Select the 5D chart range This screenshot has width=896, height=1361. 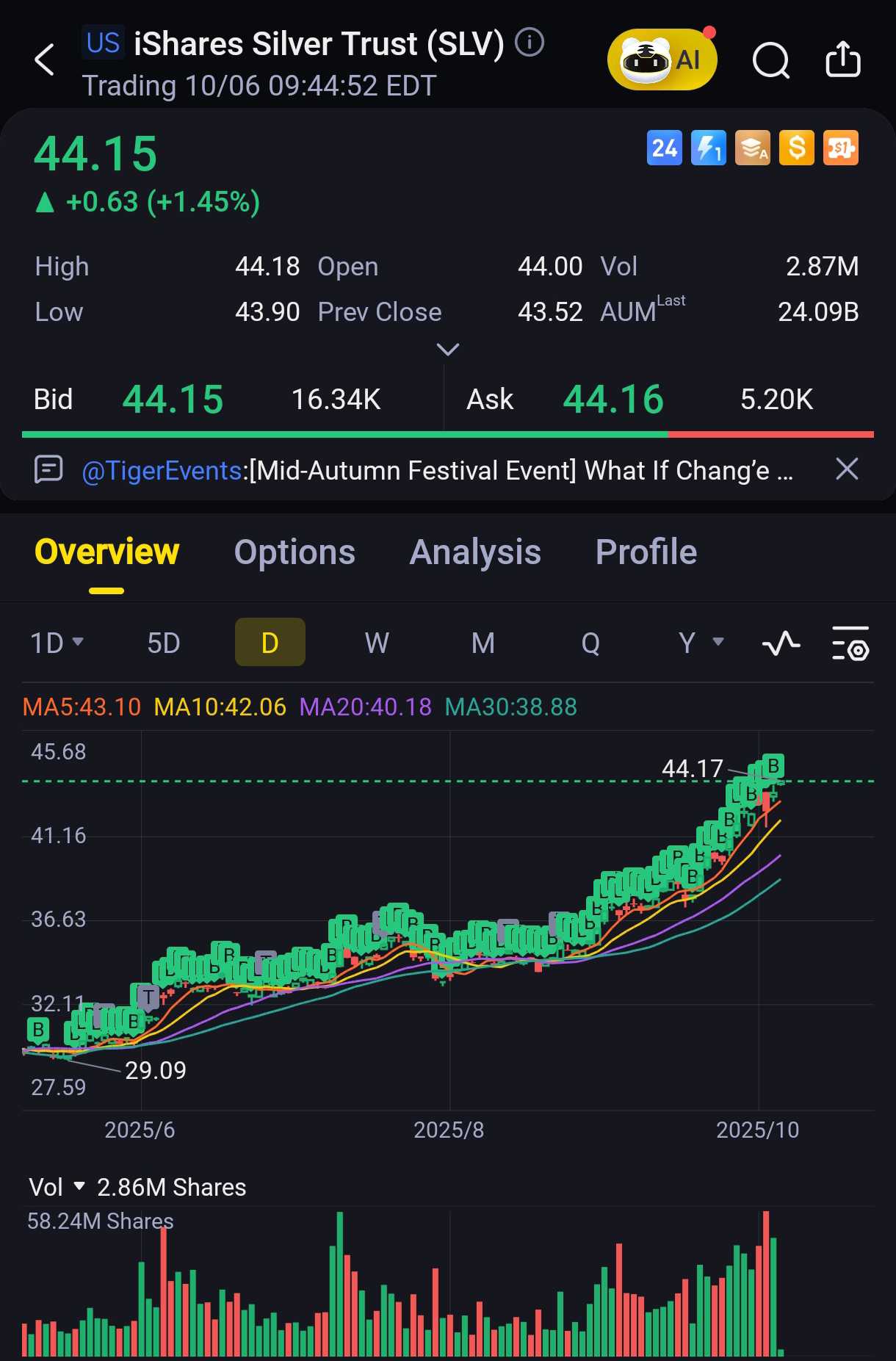163,643
